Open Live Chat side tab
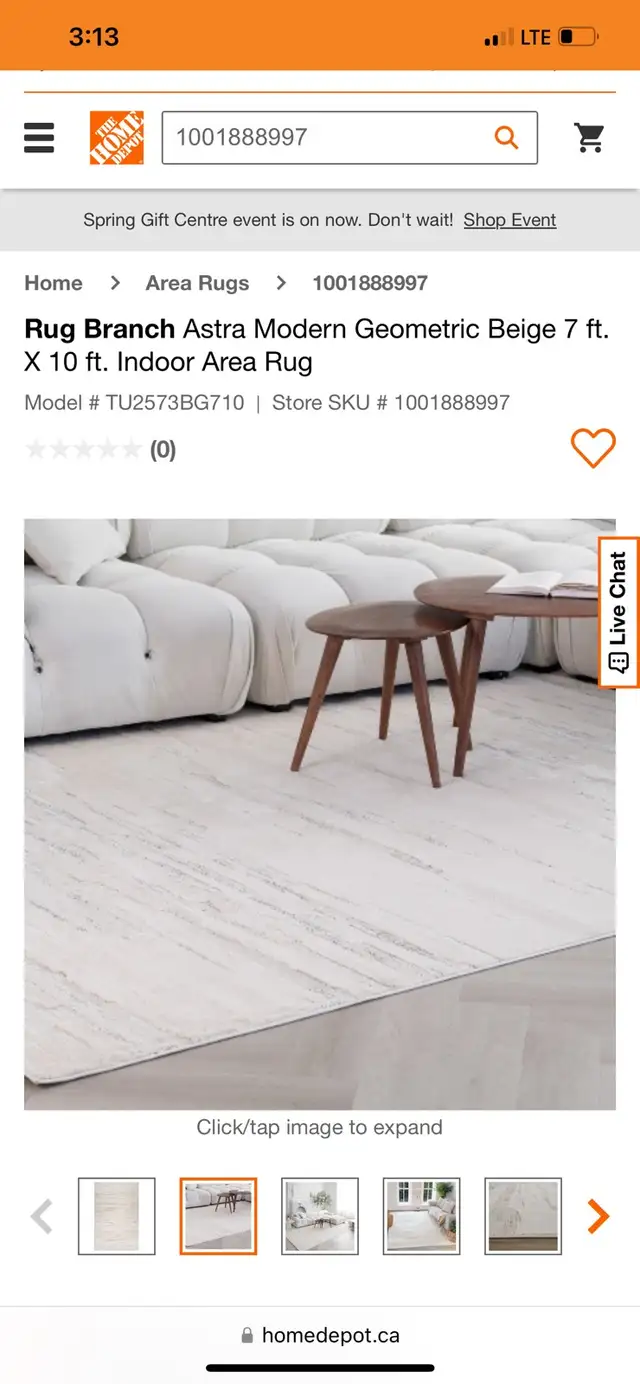This screenshot has height=1384, width=640. pos(619,612)
